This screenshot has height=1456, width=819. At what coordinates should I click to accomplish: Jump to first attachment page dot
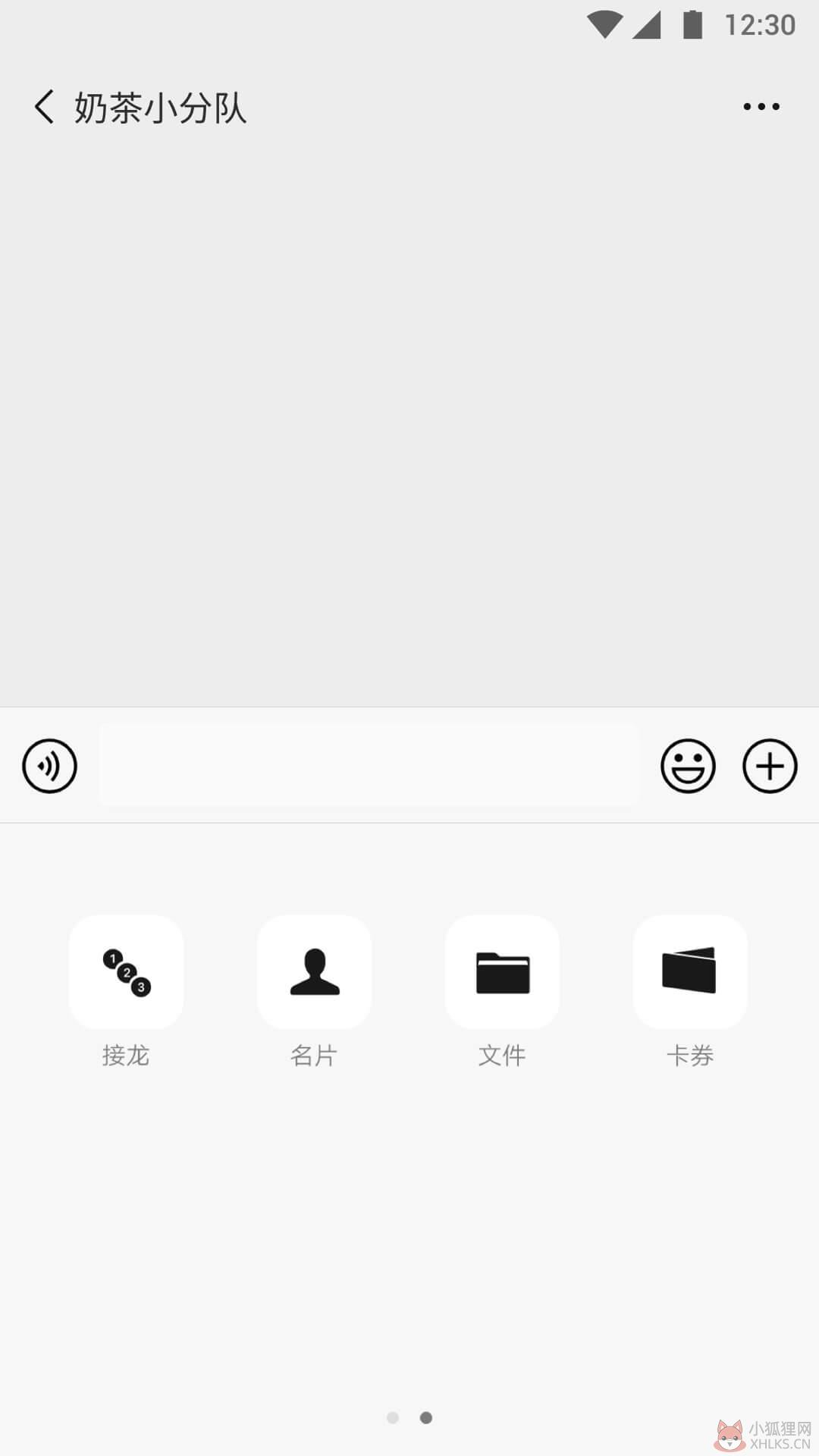click(393, 1417)
